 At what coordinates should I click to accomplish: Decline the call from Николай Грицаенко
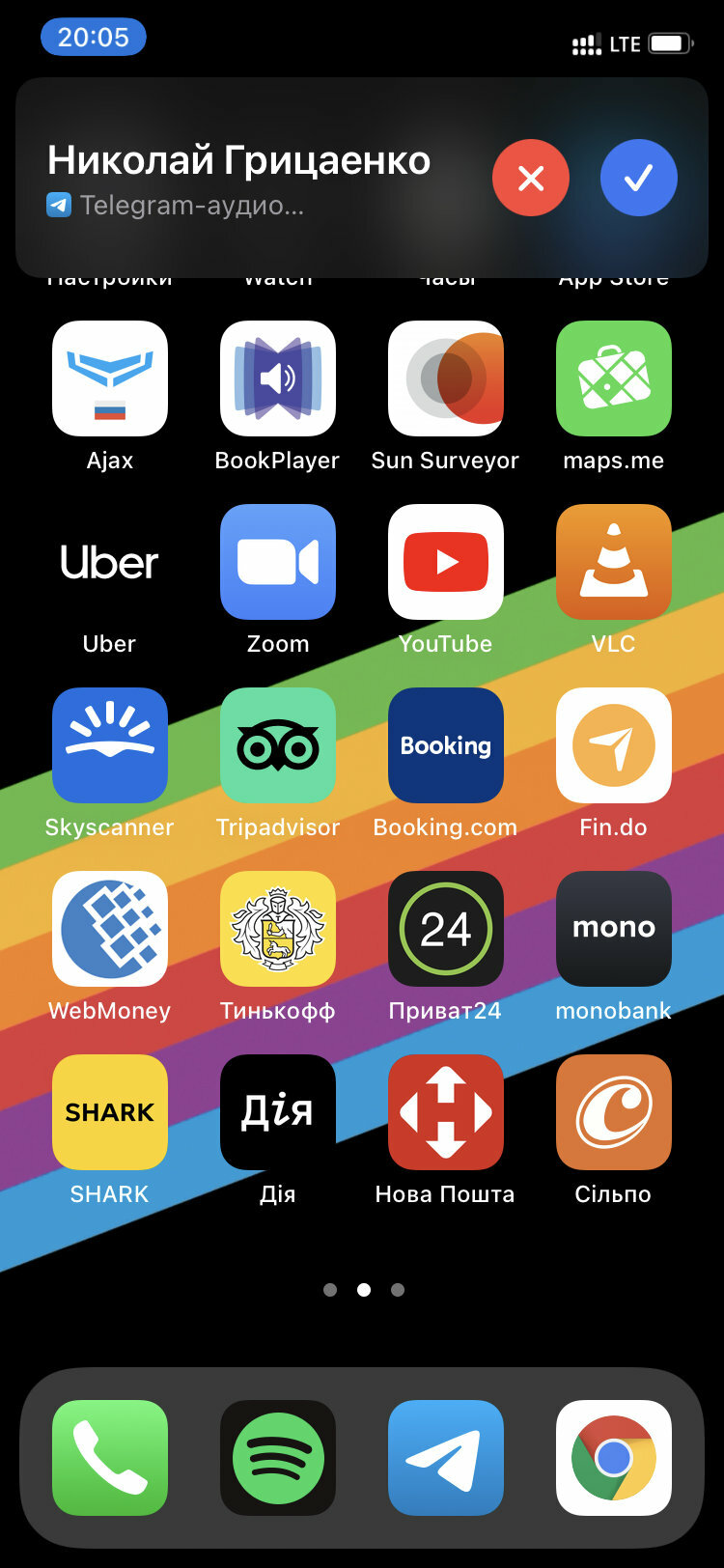point(531,178)
